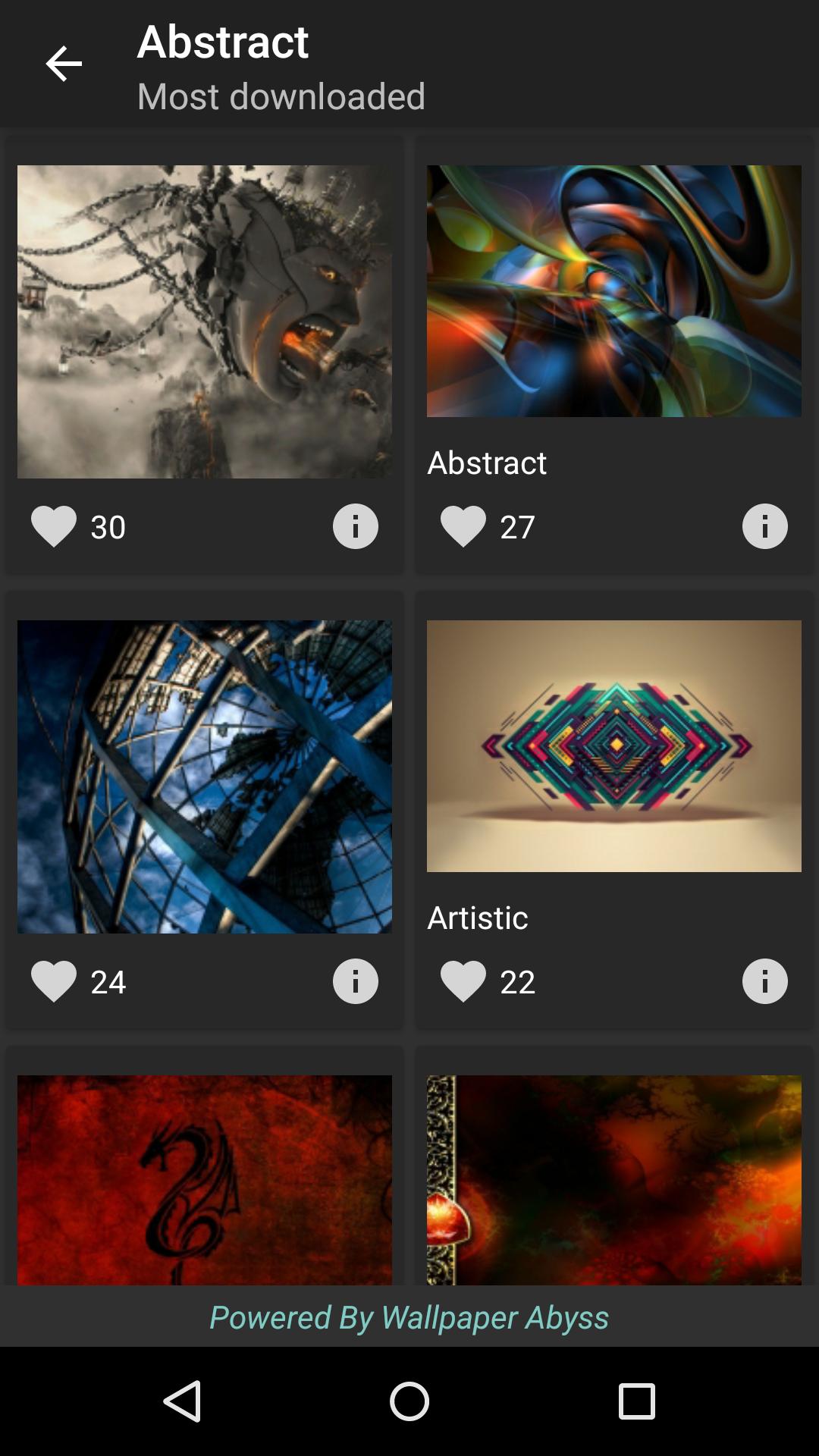Screen dimensions: 819x1456
Task: Show info for the 24-likes wallpaper
Action: point(355,981)
